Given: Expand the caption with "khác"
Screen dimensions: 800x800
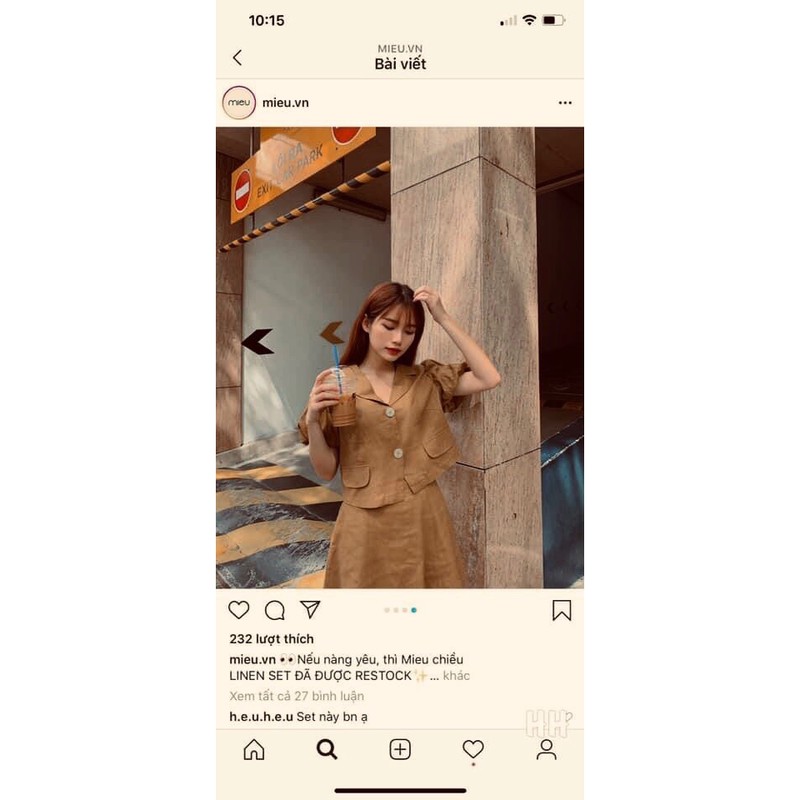Looking at the screenshot, I should (x=457, y=676).
